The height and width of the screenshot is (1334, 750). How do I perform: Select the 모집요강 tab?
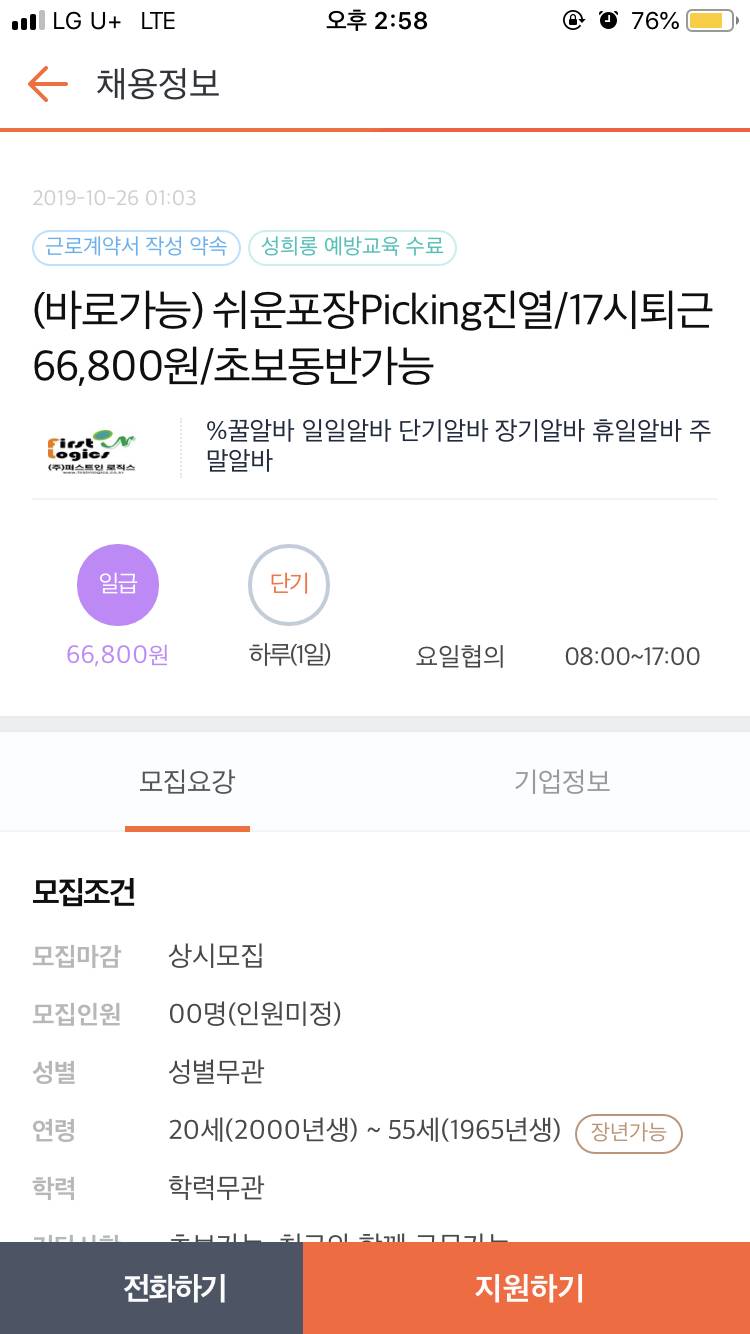pyautogui.click(x=187, y=782)
